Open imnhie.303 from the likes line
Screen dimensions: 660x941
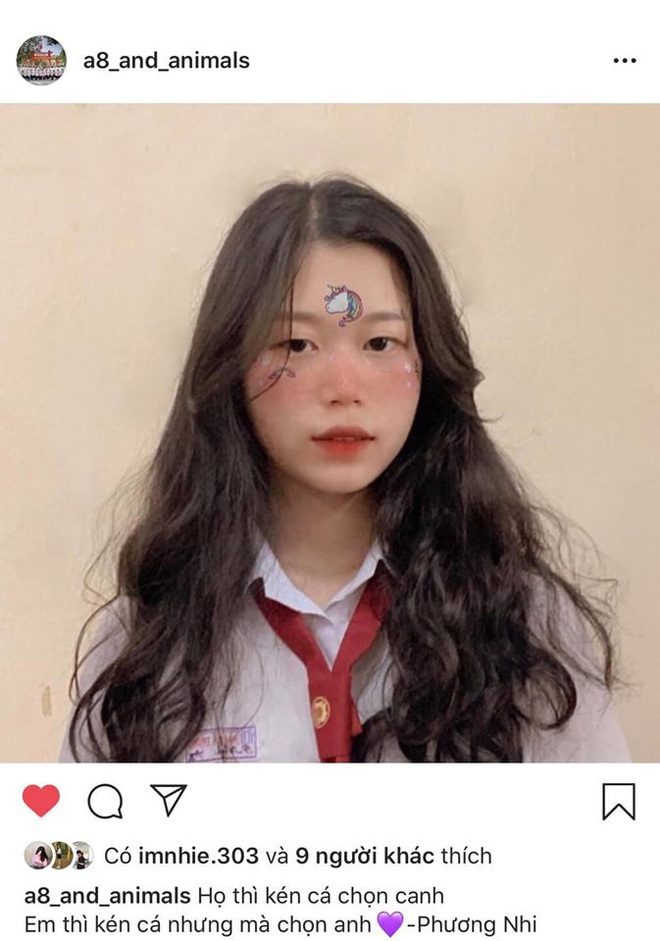click(198, 857)
